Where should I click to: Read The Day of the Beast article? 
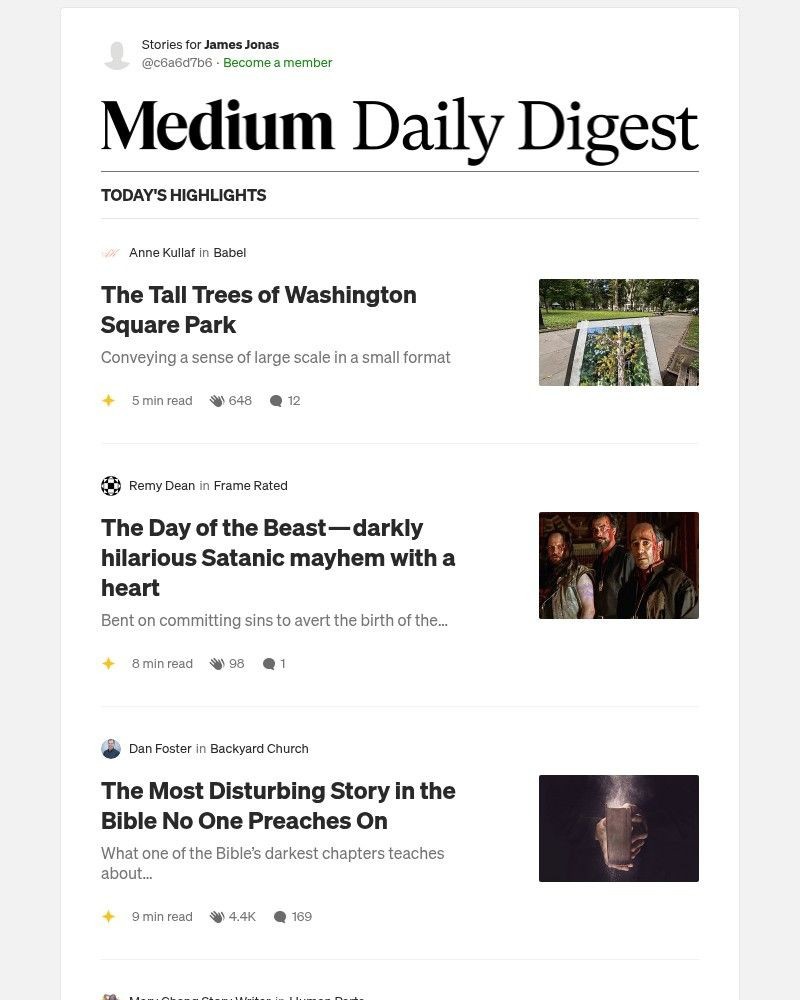277,557
